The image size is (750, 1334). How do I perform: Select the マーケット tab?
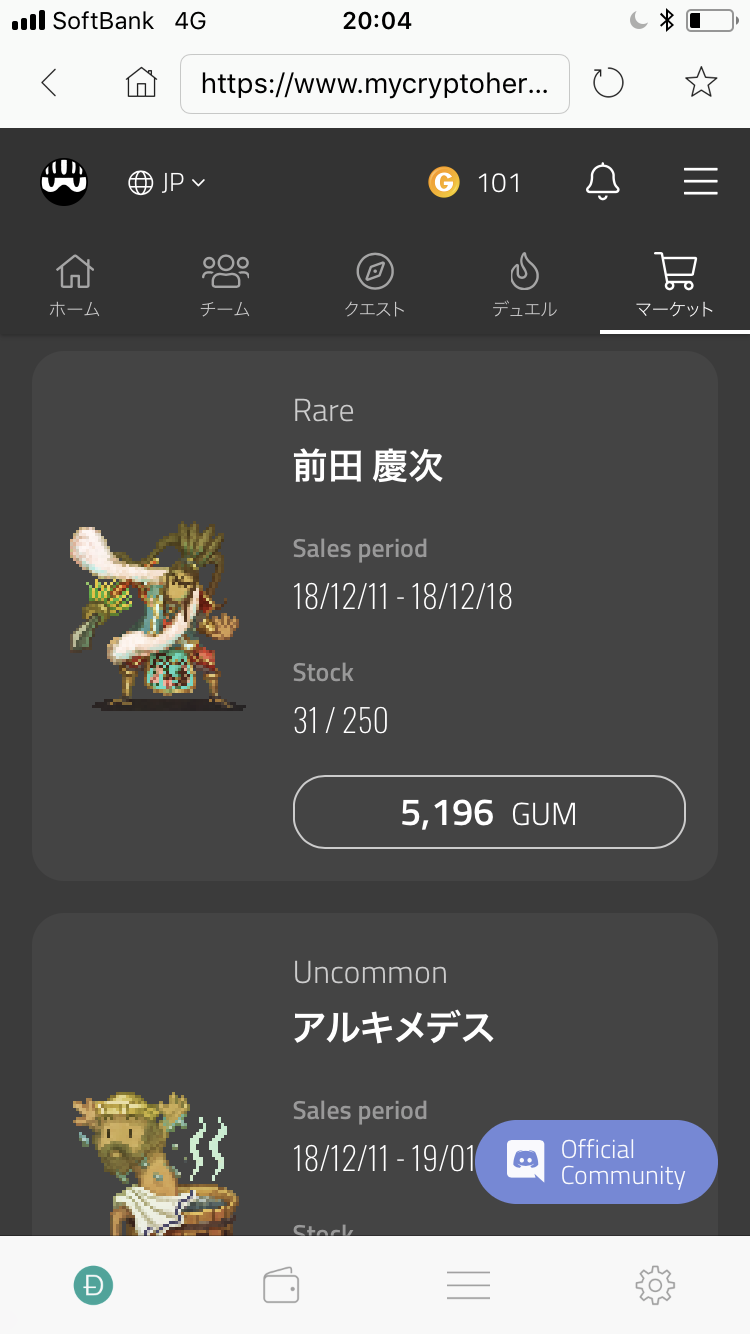click(x=675, y=285)
